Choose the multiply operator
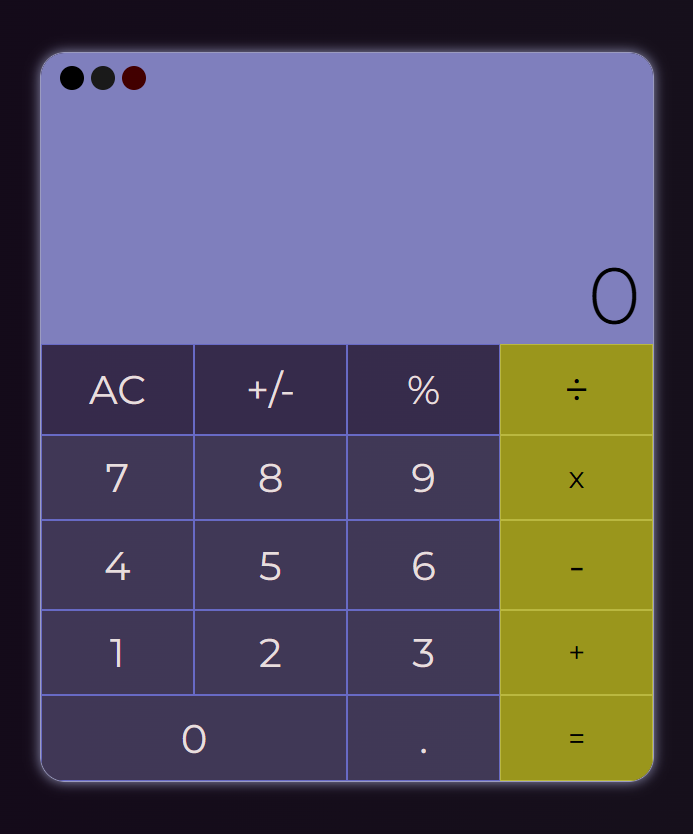This screenshot has height=834, width=693. coord(576,478)
